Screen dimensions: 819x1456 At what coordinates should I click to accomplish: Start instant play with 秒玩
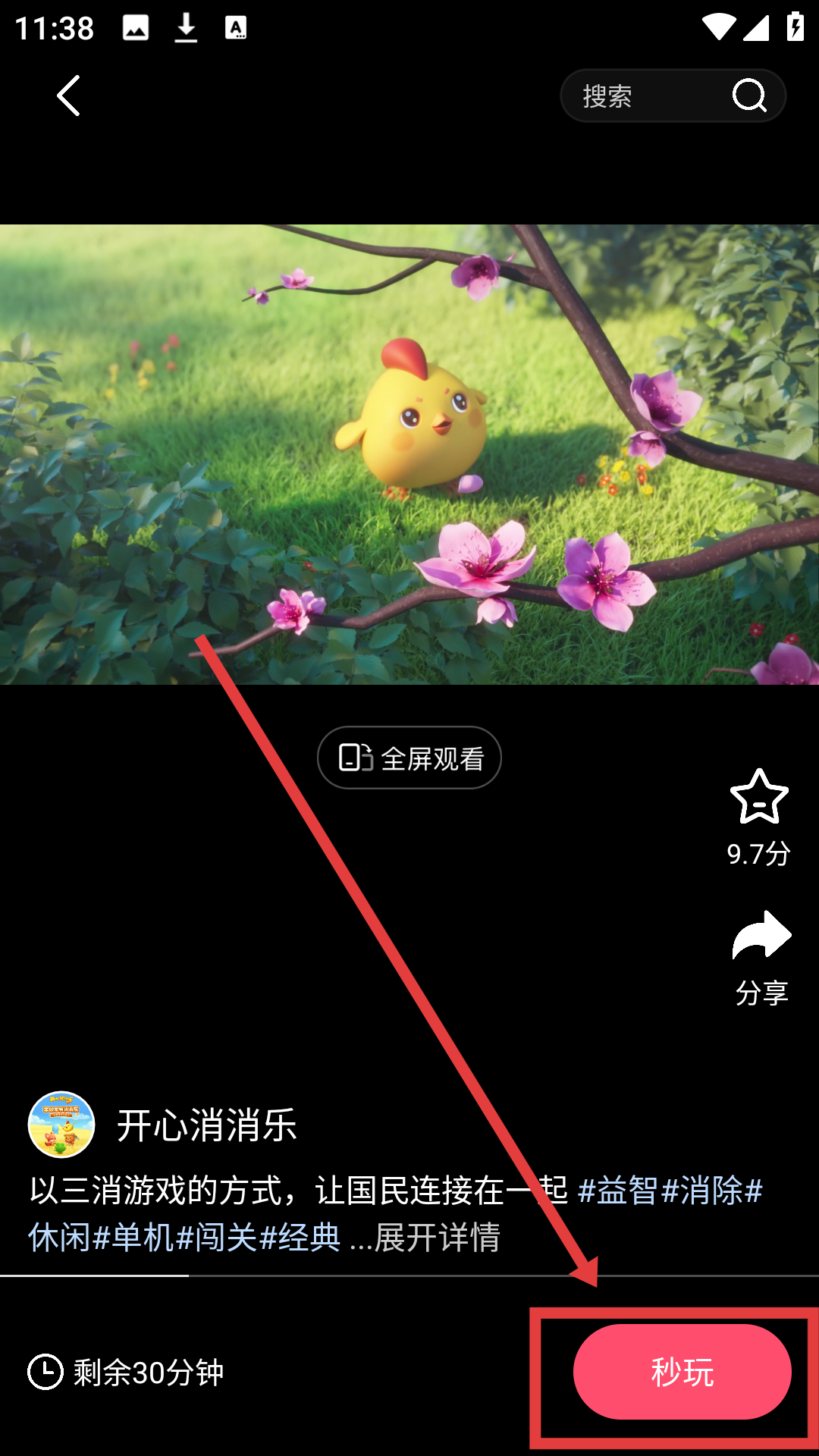click(x=682, y=1372)
